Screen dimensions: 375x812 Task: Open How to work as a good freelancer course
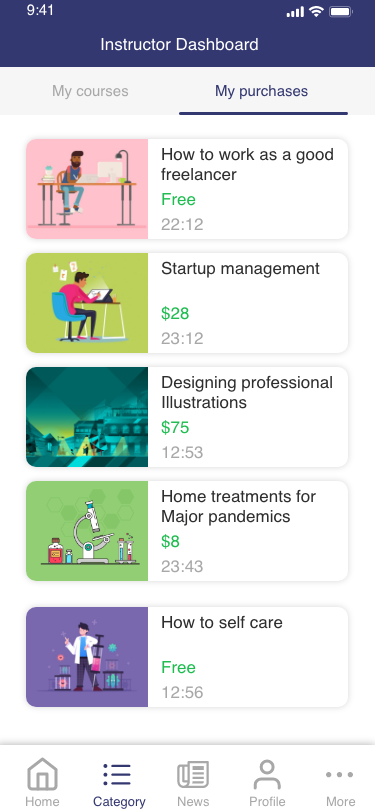(x=187, y=189)
